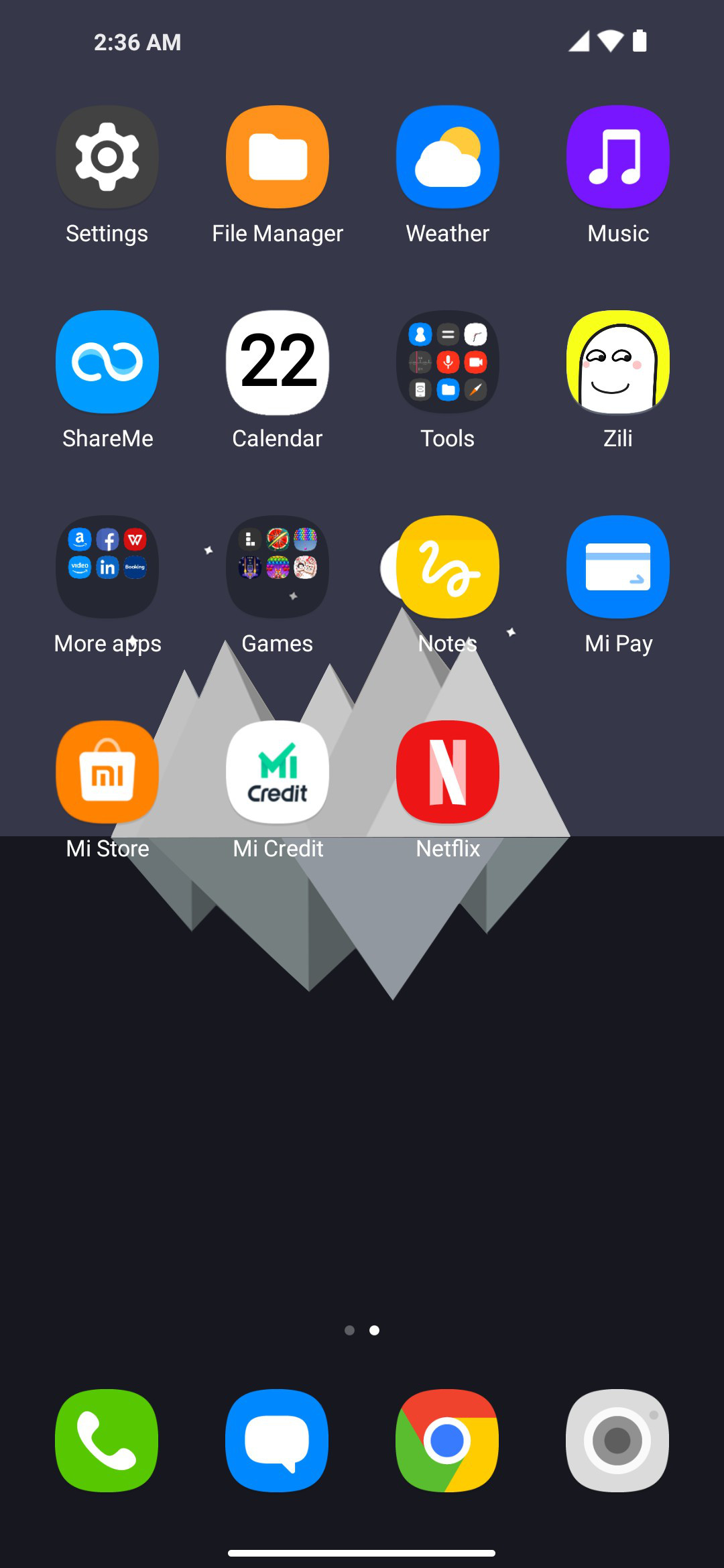Open the Camera app in the dock

tap(617, 1441)
